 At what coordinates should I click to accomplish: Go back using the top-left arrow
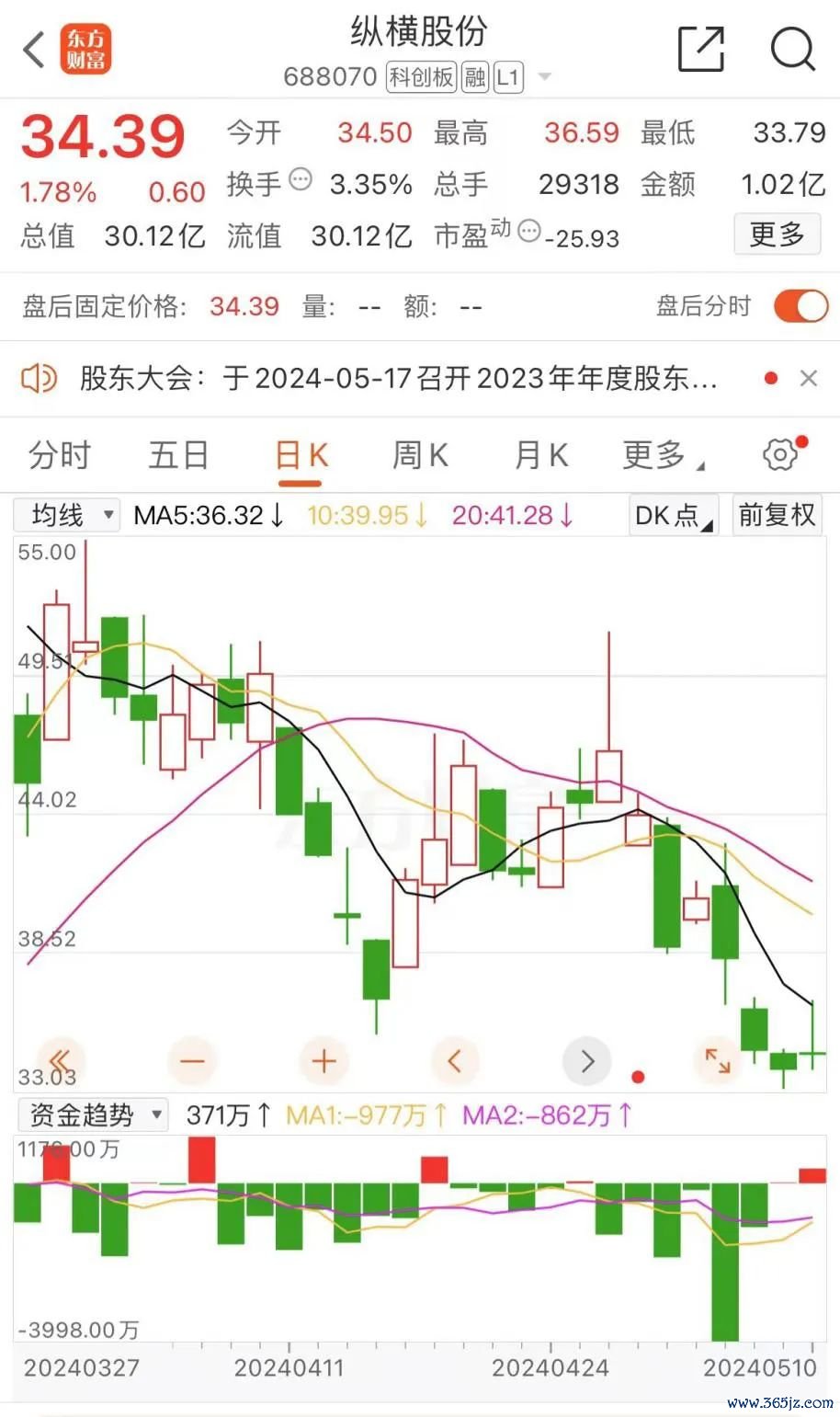point(34,50)
